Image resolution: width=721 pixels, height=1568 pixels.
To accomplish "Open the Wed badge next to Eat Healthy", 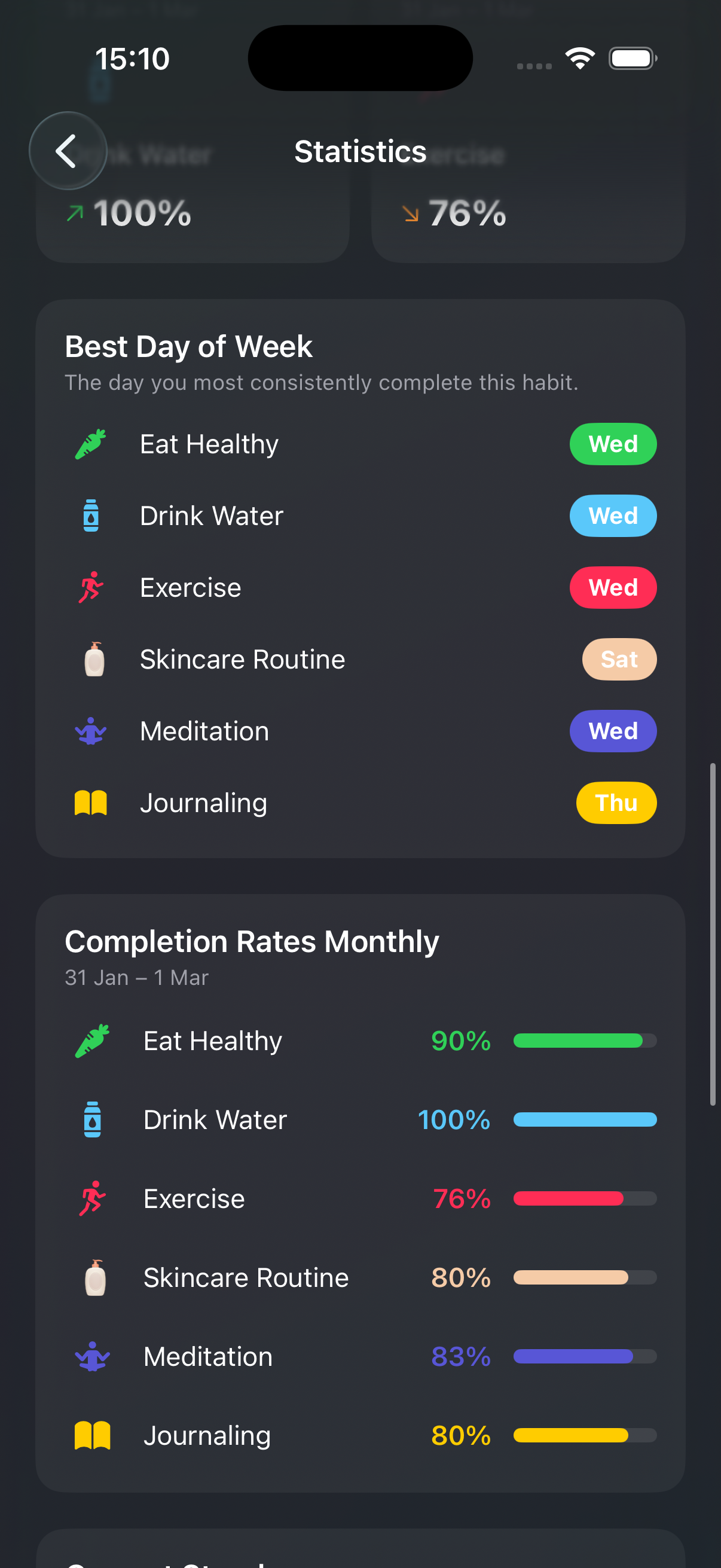I will (x=613, y=444).
